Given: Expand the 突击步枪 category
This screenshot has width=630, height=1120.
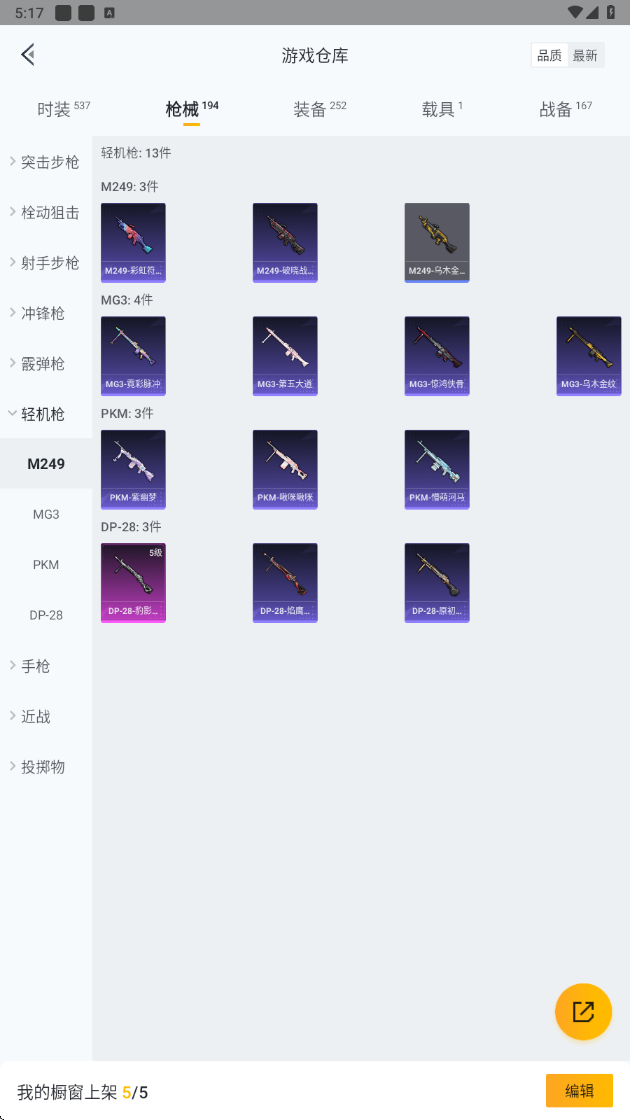Looking at the screenshot, I should pos(46,162).
